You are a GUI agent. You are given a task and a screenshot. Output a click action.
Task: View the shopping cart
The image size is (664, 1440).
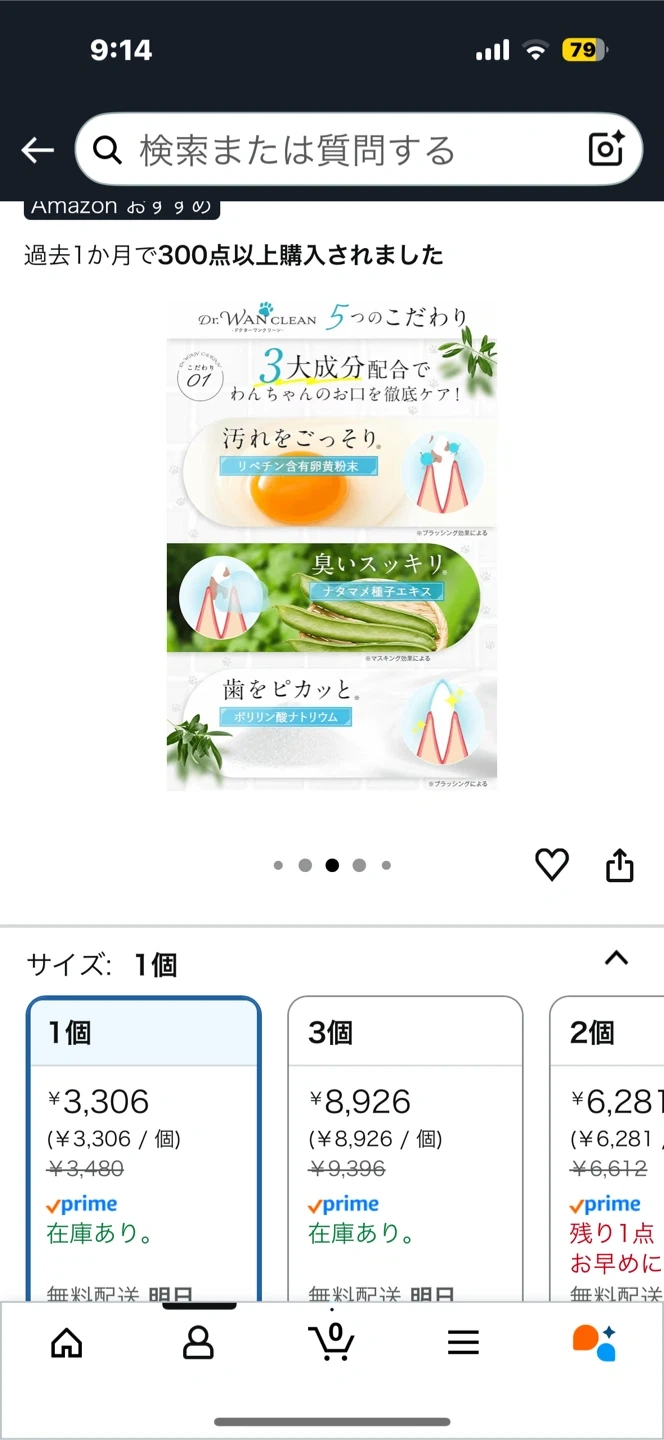click(333, 1342)
